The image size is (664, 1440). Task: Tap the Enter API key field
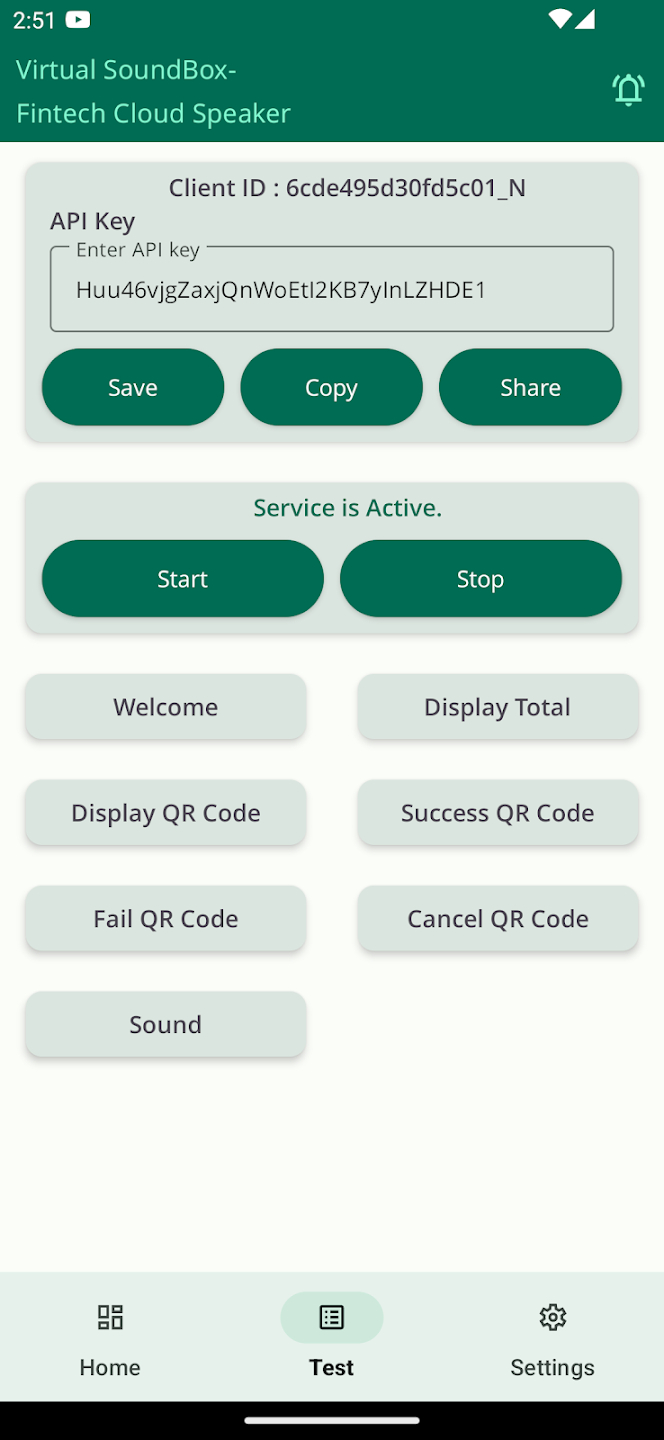[x=332, y=289]
